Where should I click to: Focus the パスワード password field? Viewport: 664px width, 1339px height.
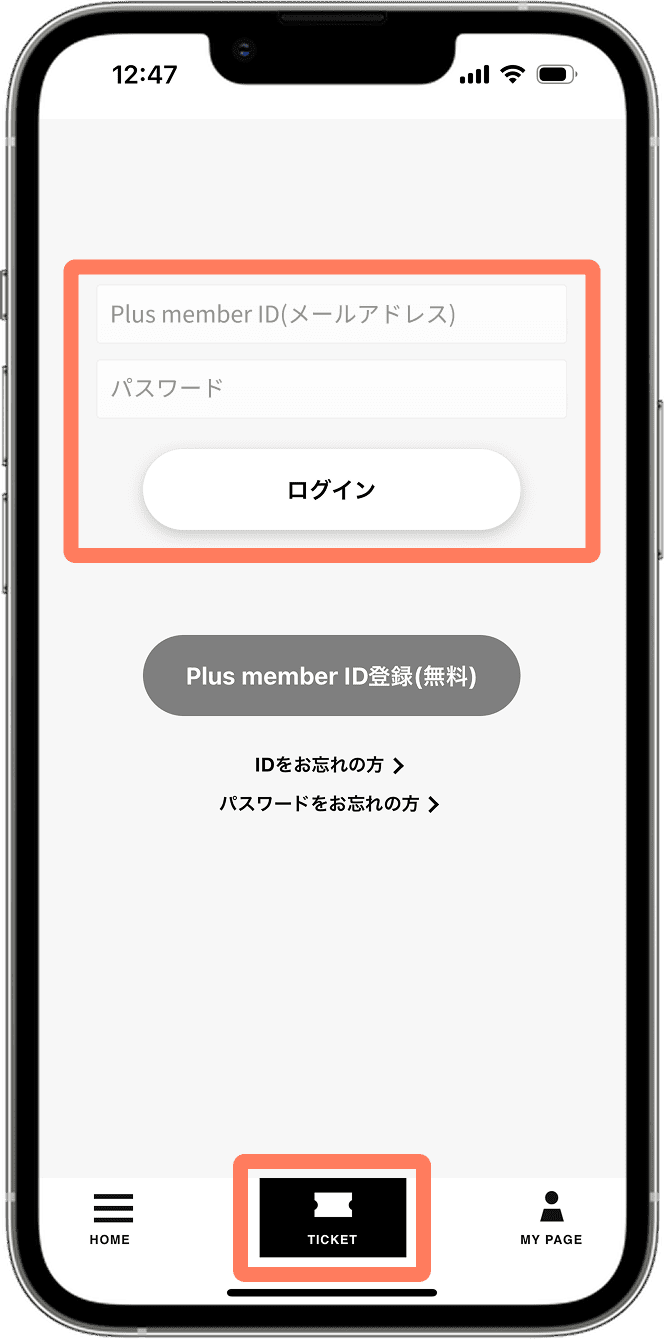click(x=331, y=388)
